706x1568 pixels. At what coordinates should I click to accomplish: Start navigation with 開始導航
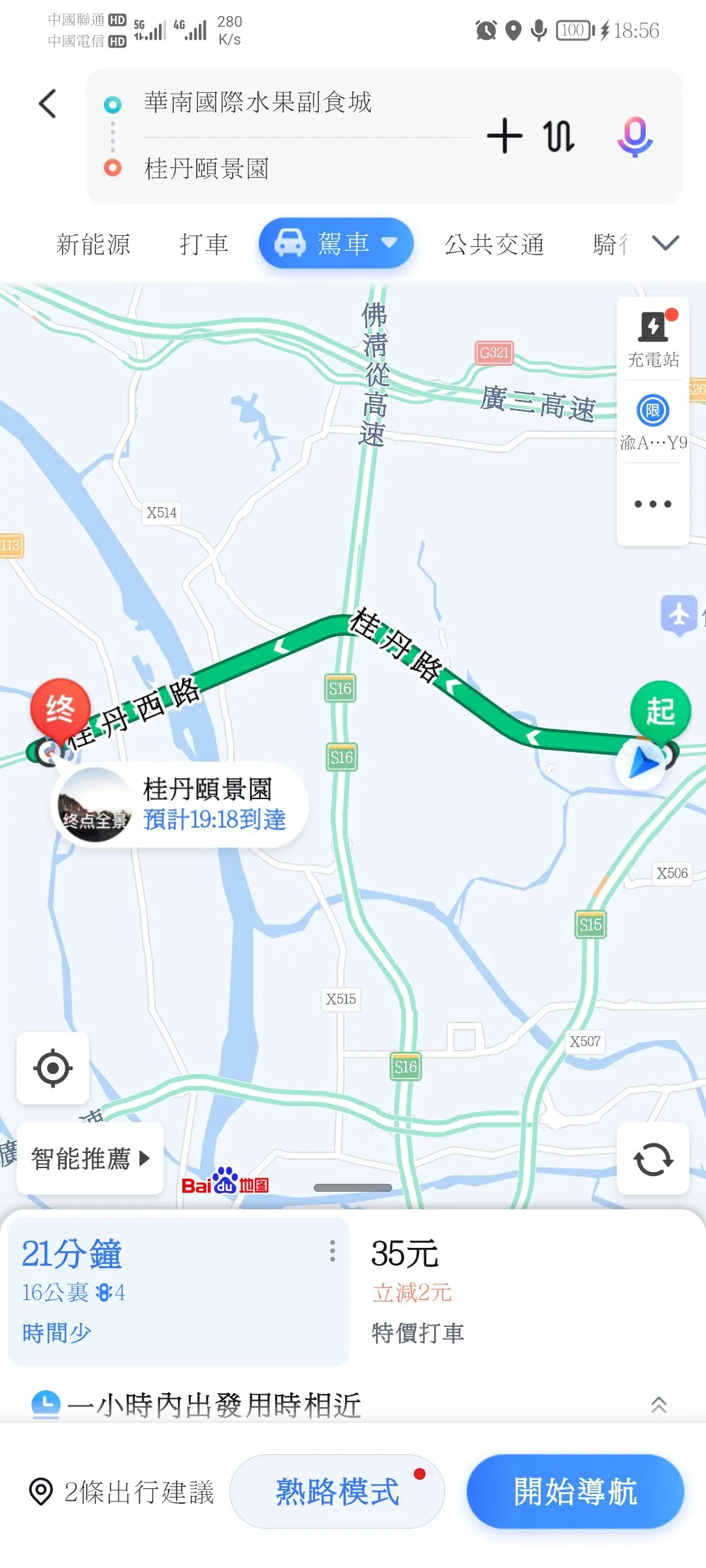[x=575, y=1492]
